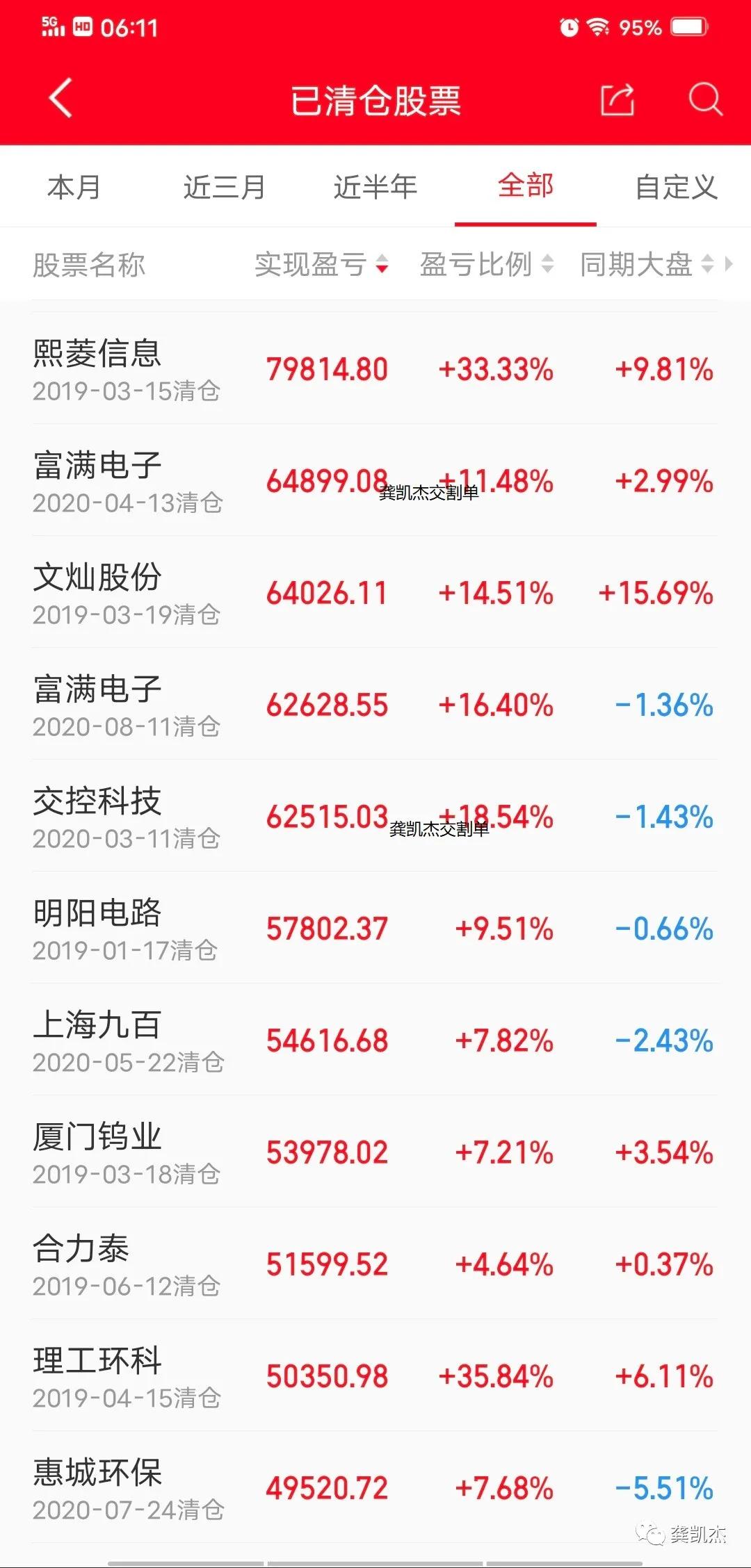Tap the back arrow to return
This screenshot has height=1568, width=751.
[59, 99]
